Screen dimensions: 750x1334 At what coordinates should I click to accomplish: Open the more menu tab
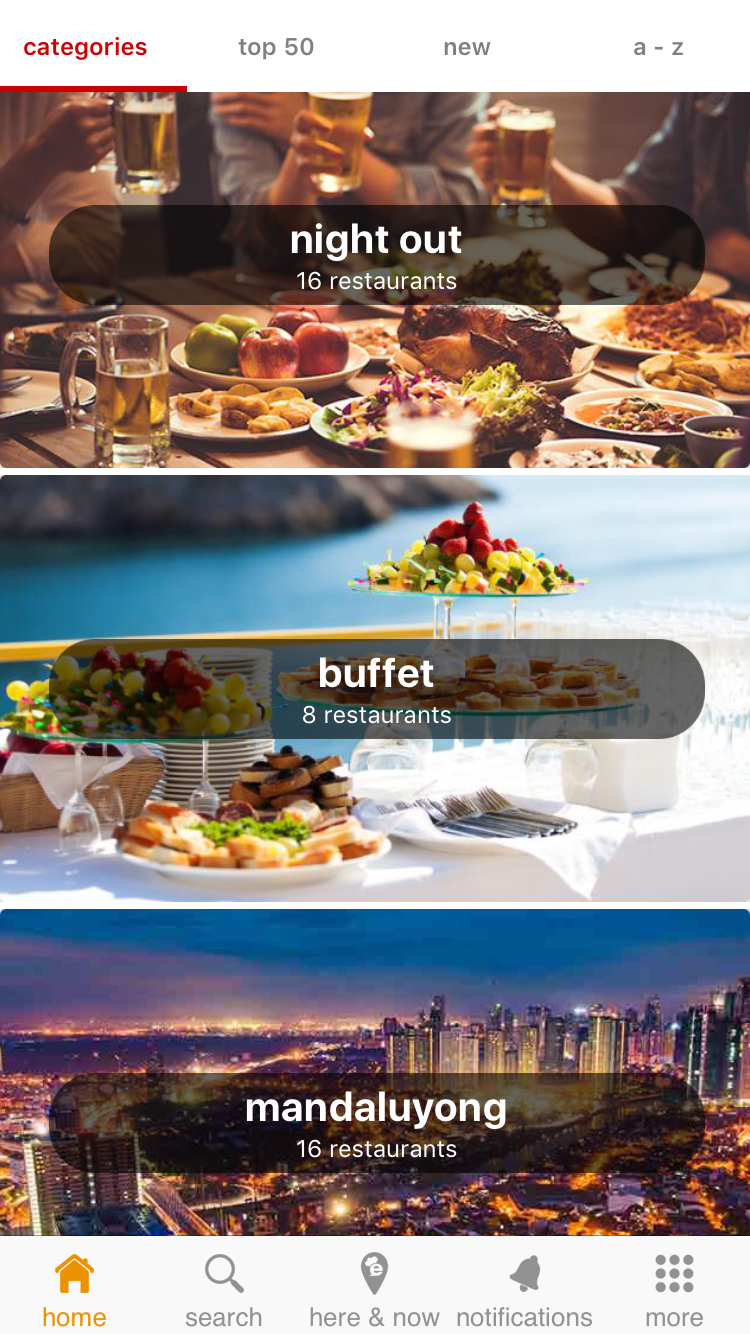(674, 1290)
